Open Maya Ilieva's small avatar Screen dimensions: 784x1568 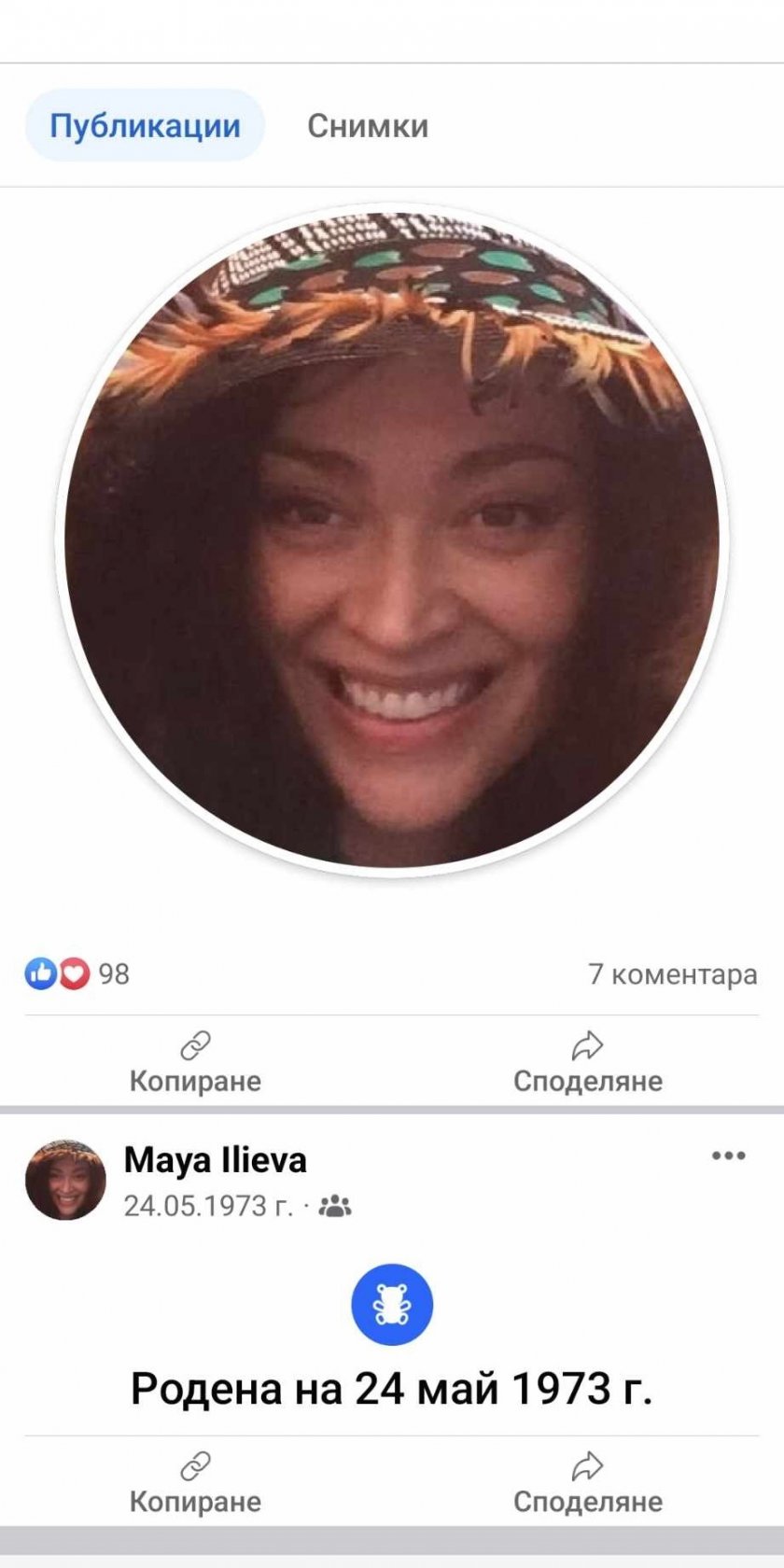tap(64, 1180)
